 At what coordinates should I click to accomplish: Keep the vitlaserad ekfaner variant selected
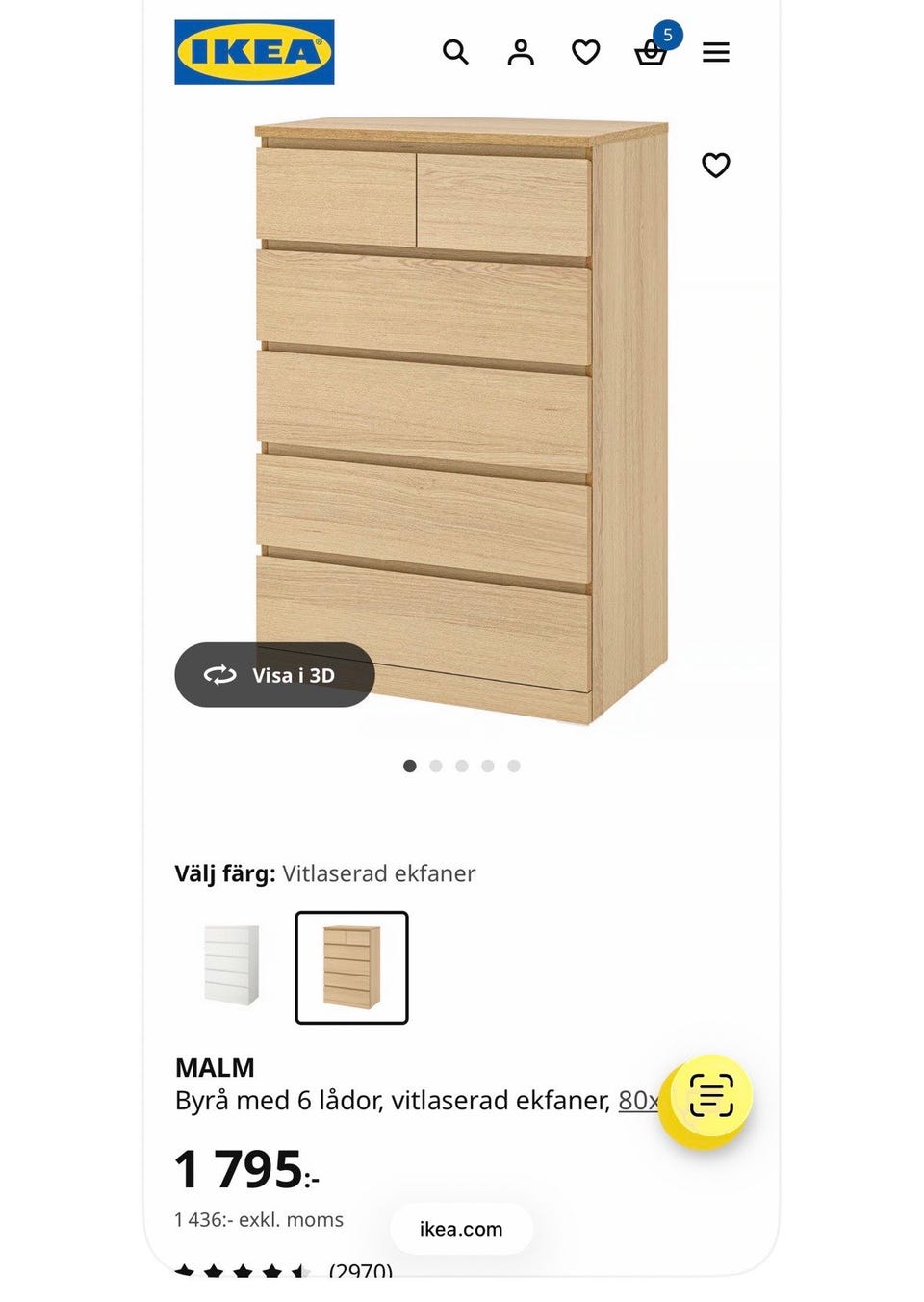tap(352, 968)
